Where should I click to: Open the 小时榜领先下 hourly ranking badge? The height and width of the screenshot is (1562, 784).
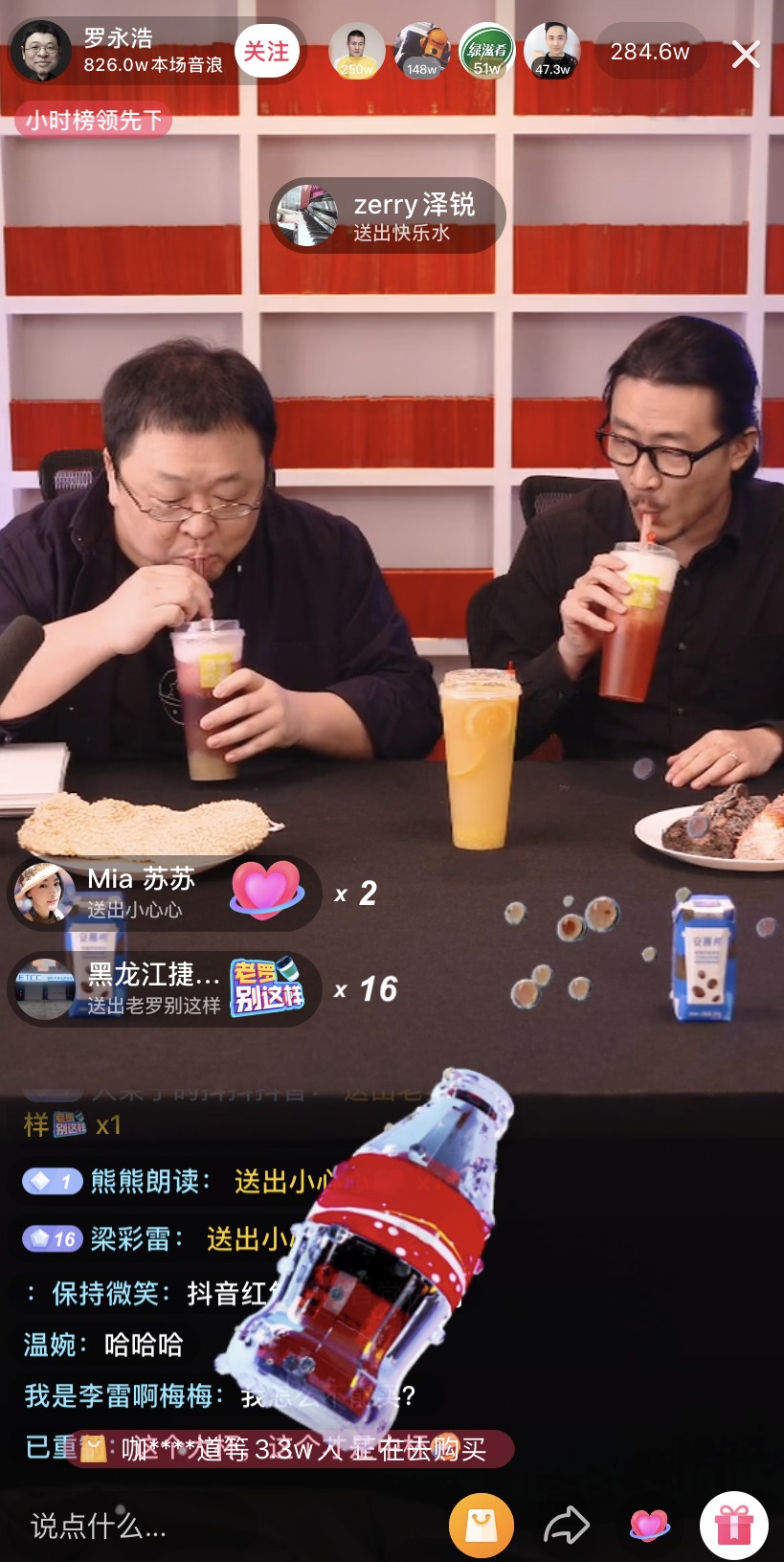pyautogui.click(x=93, y=121)
